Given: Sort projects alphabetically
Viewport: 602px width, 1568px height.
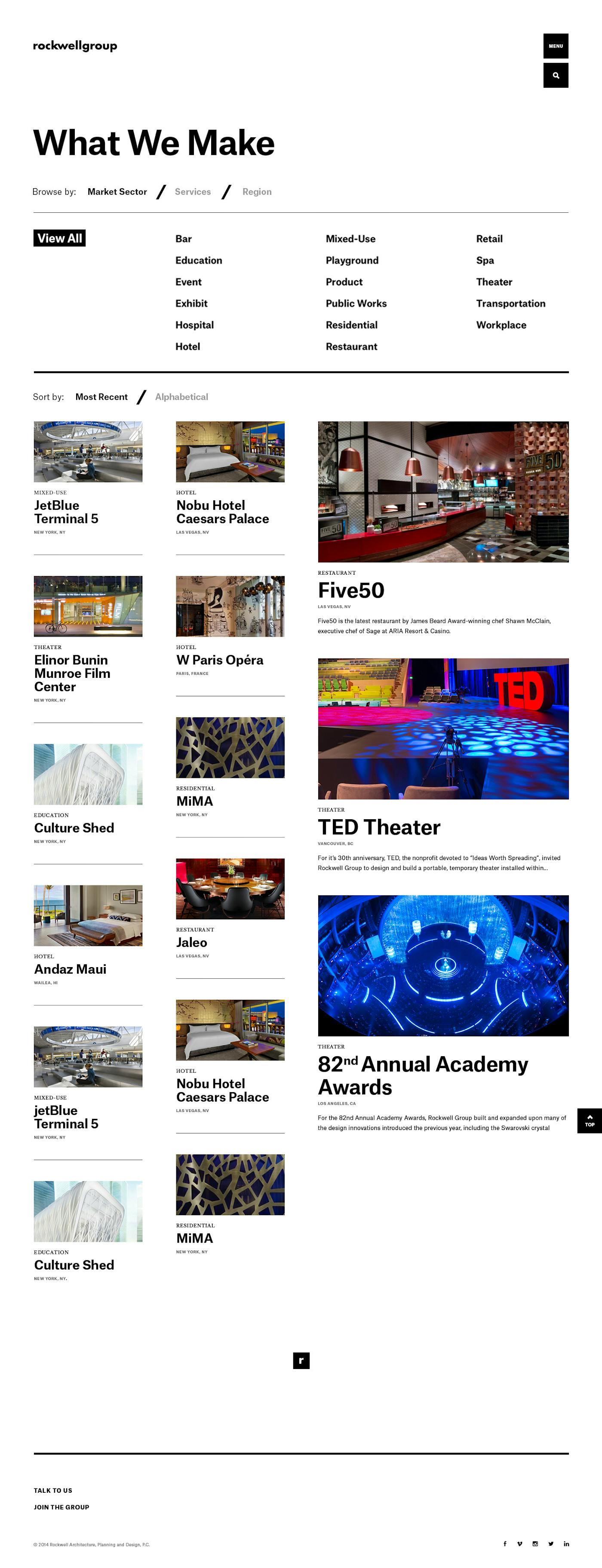Looking at the screenshot, I should point(181,397).
